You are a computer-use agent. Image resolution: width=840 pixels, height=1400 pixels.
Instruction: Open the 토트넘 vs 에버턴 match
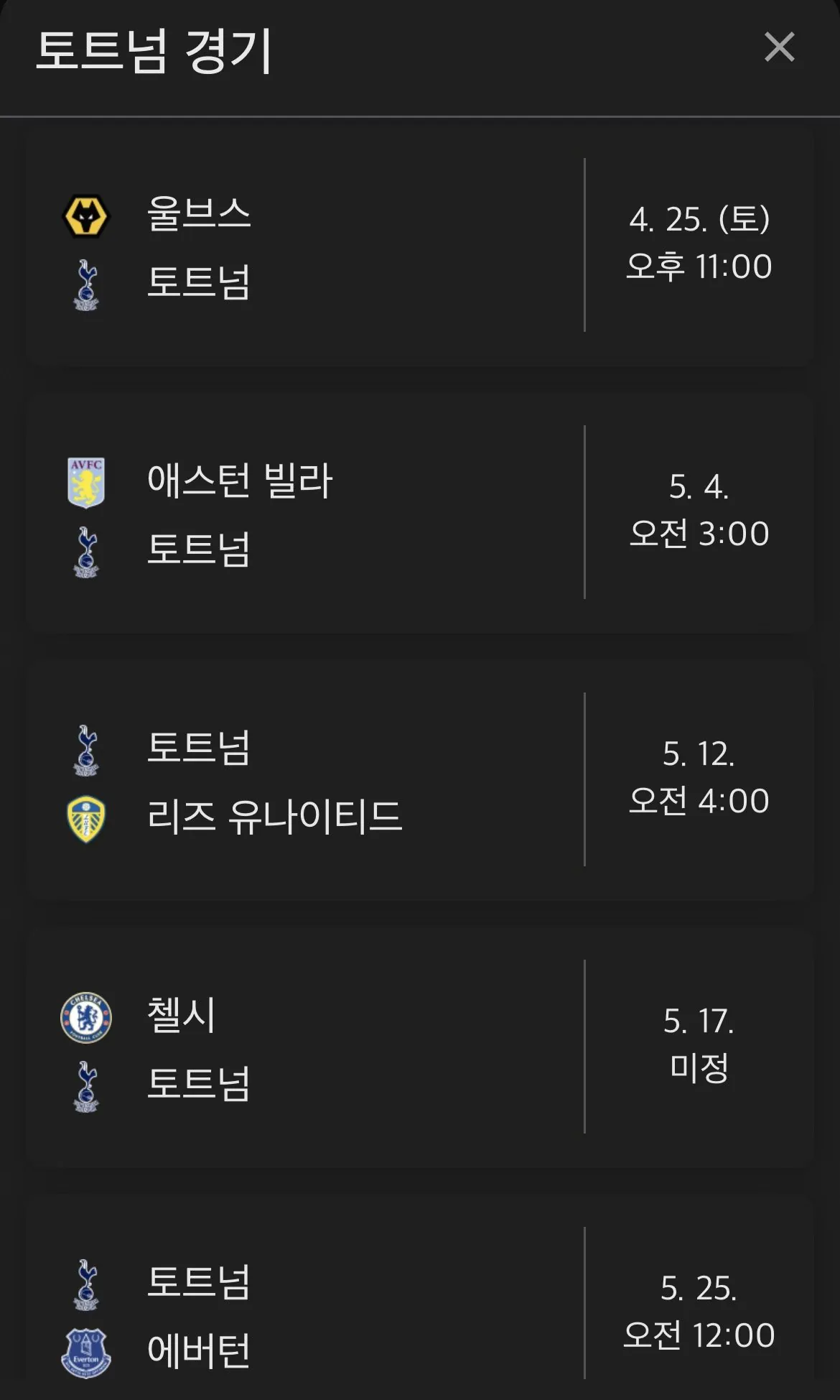pyautogui.click(x=419, y=1307)
